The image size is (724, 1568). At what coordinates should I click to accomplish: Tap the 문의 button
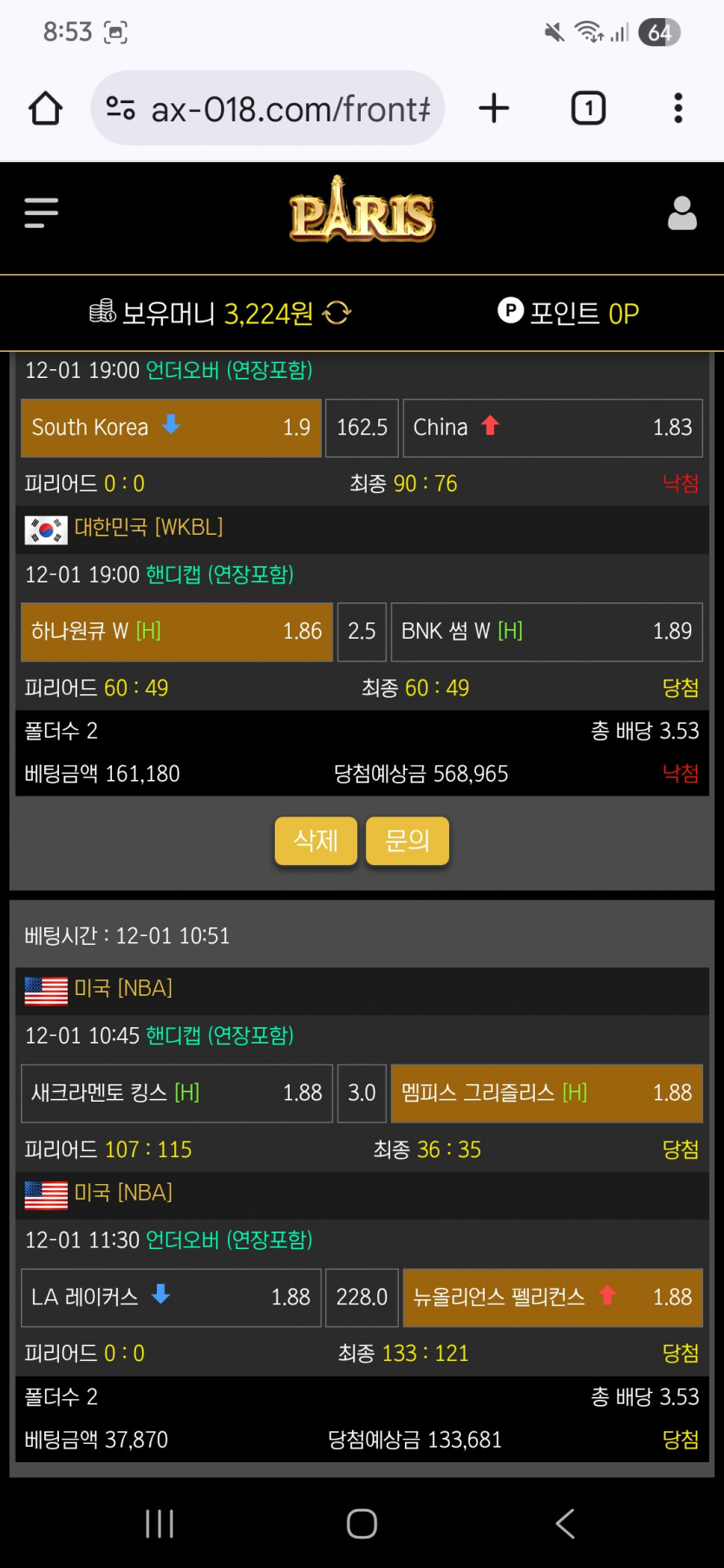(x=408, y=841)
